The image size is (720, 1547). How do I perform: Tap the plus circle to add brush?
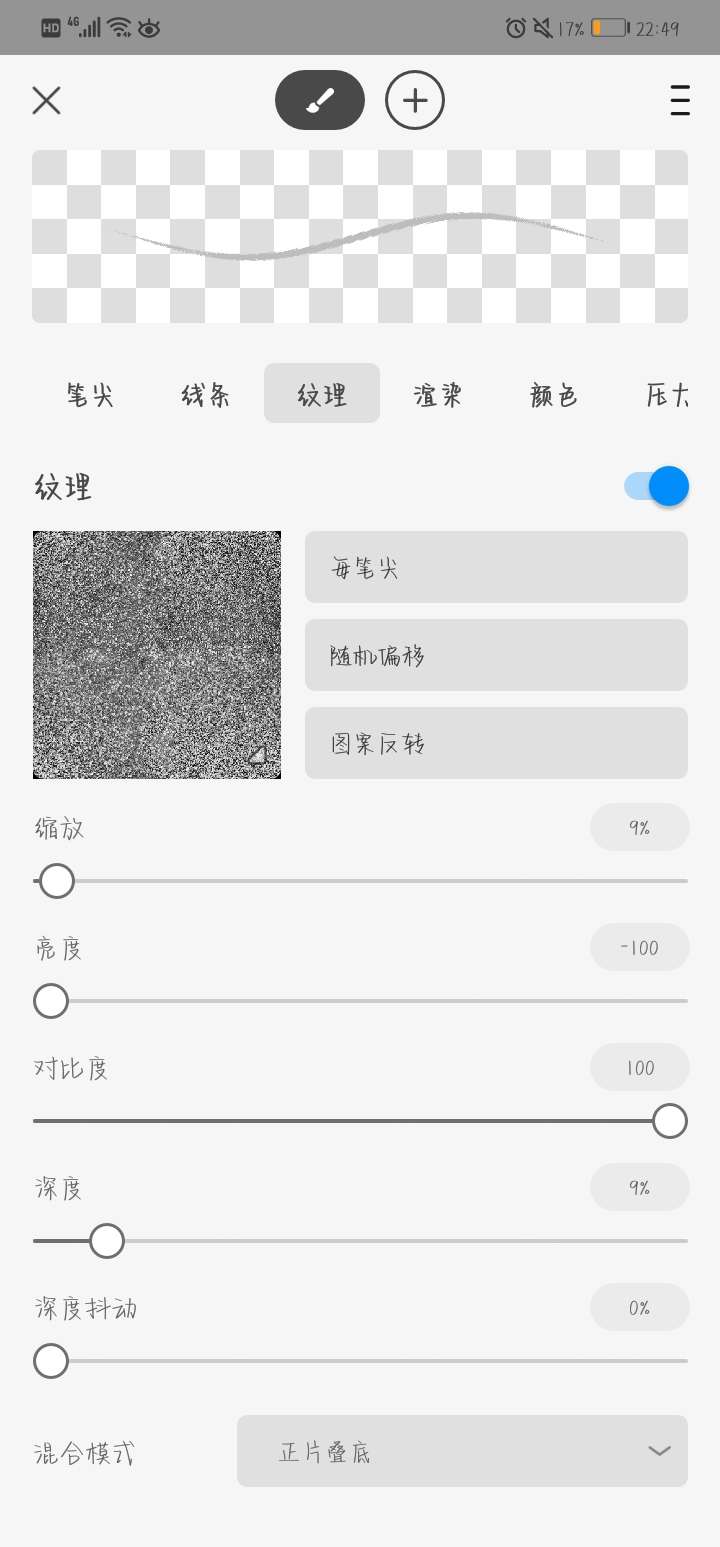coord(415,100)
